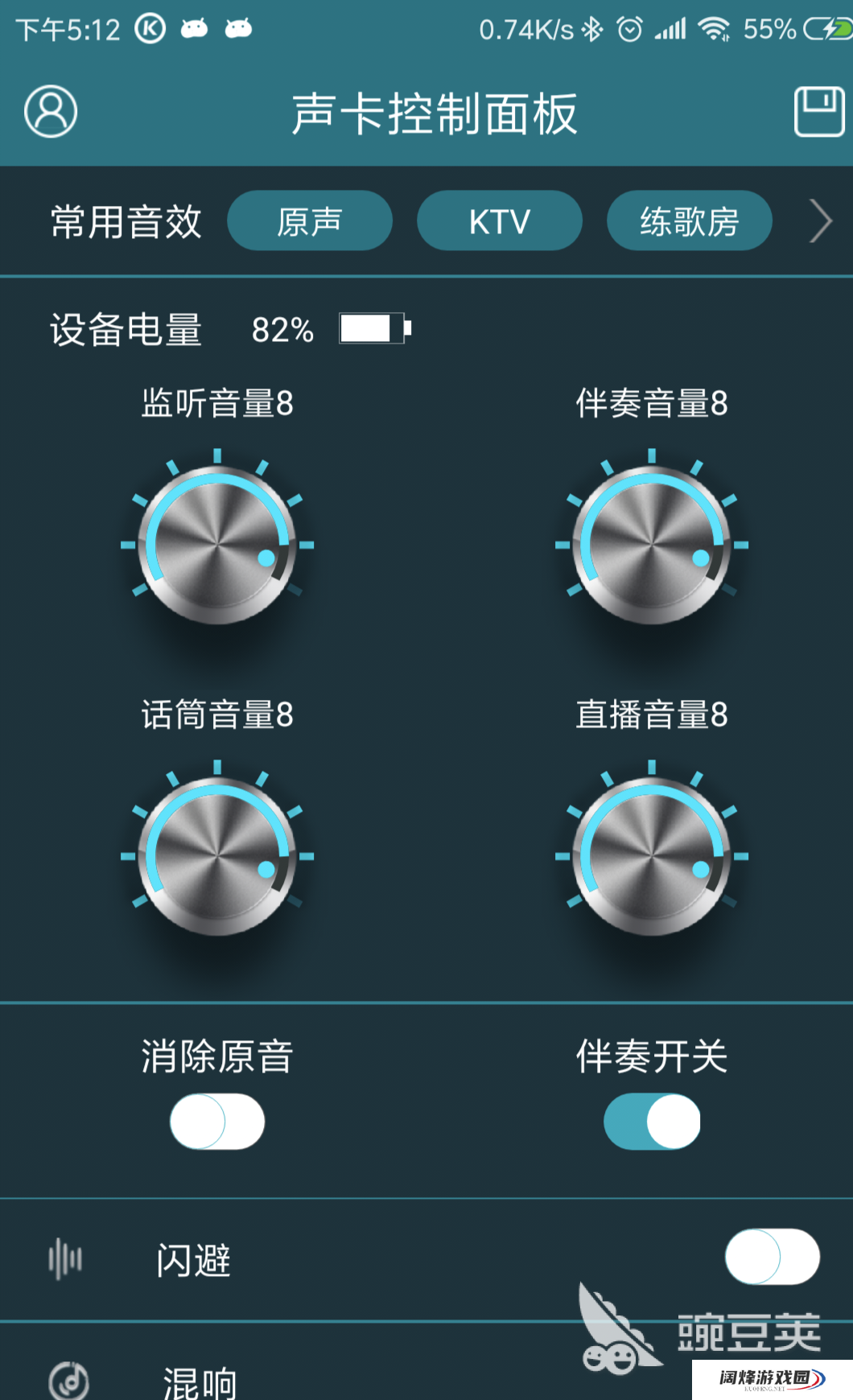Tap the 82% battery percentage text
Image resolution: width=853 pixels, height=1400 pixels.
282,329
